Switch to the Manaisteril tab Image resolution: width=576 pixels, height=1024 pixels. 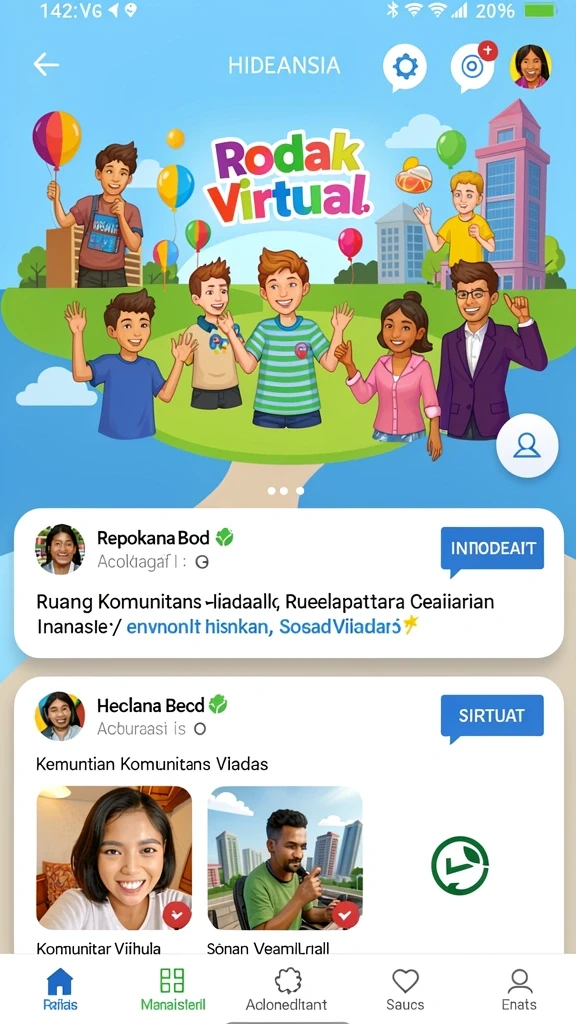pos(173,989)
